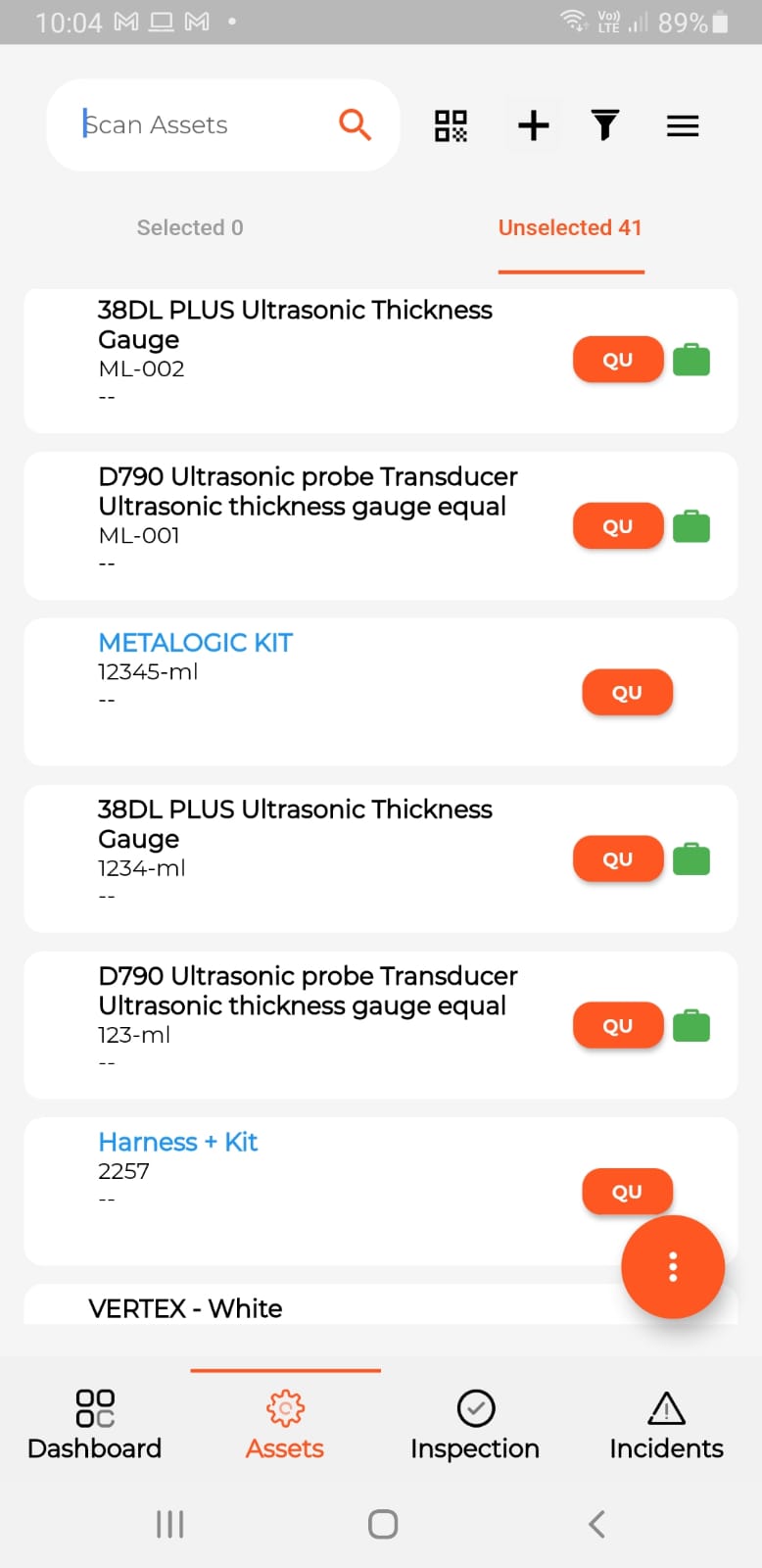Switch to the Unselected 41 tab
Image resolution: width=762 pixels, height=1568 pixels.
570,227
